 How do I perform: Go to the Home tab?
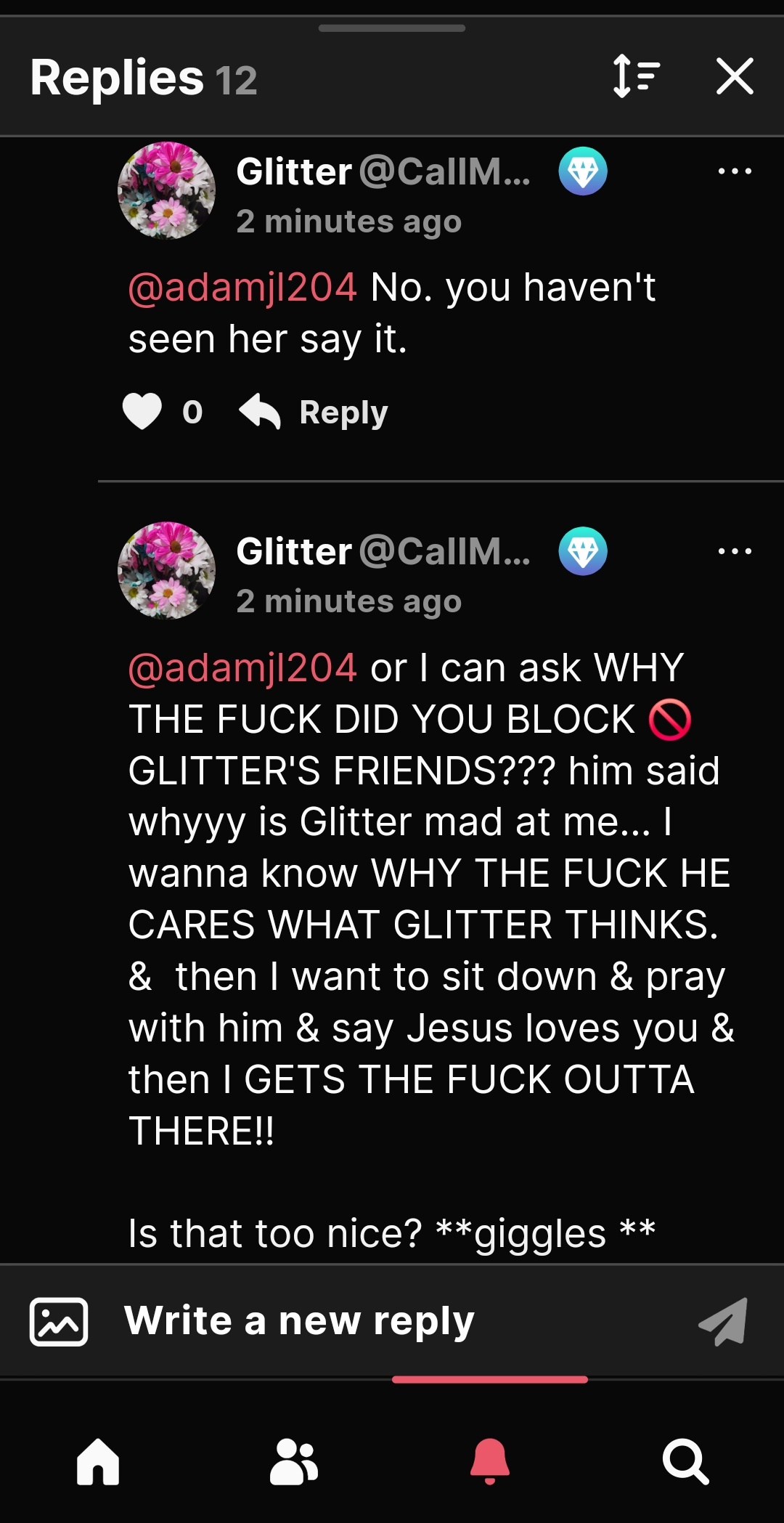pyautogui.click(x=98, y=1461)
